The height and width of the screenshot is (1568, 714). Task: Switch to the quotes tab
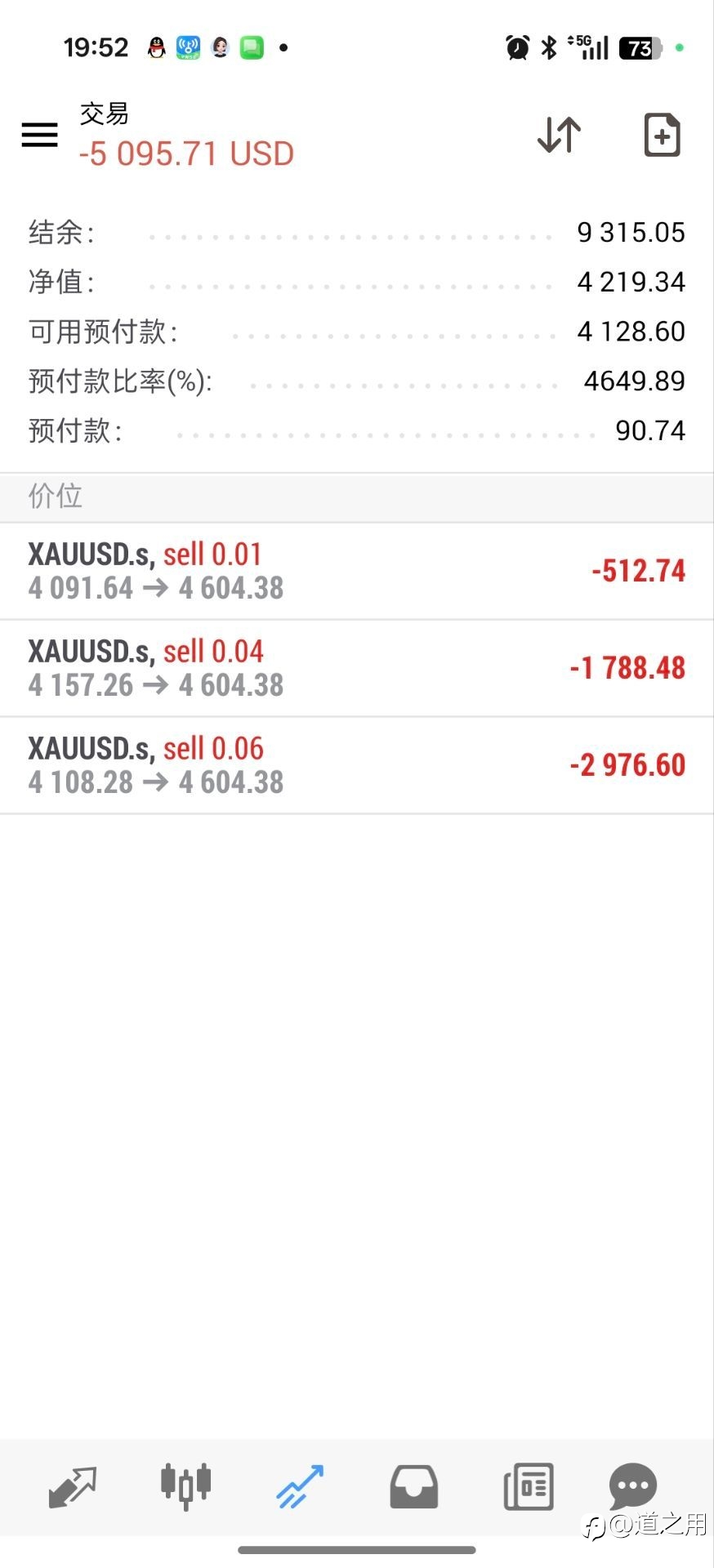[x=73, y=1486]
